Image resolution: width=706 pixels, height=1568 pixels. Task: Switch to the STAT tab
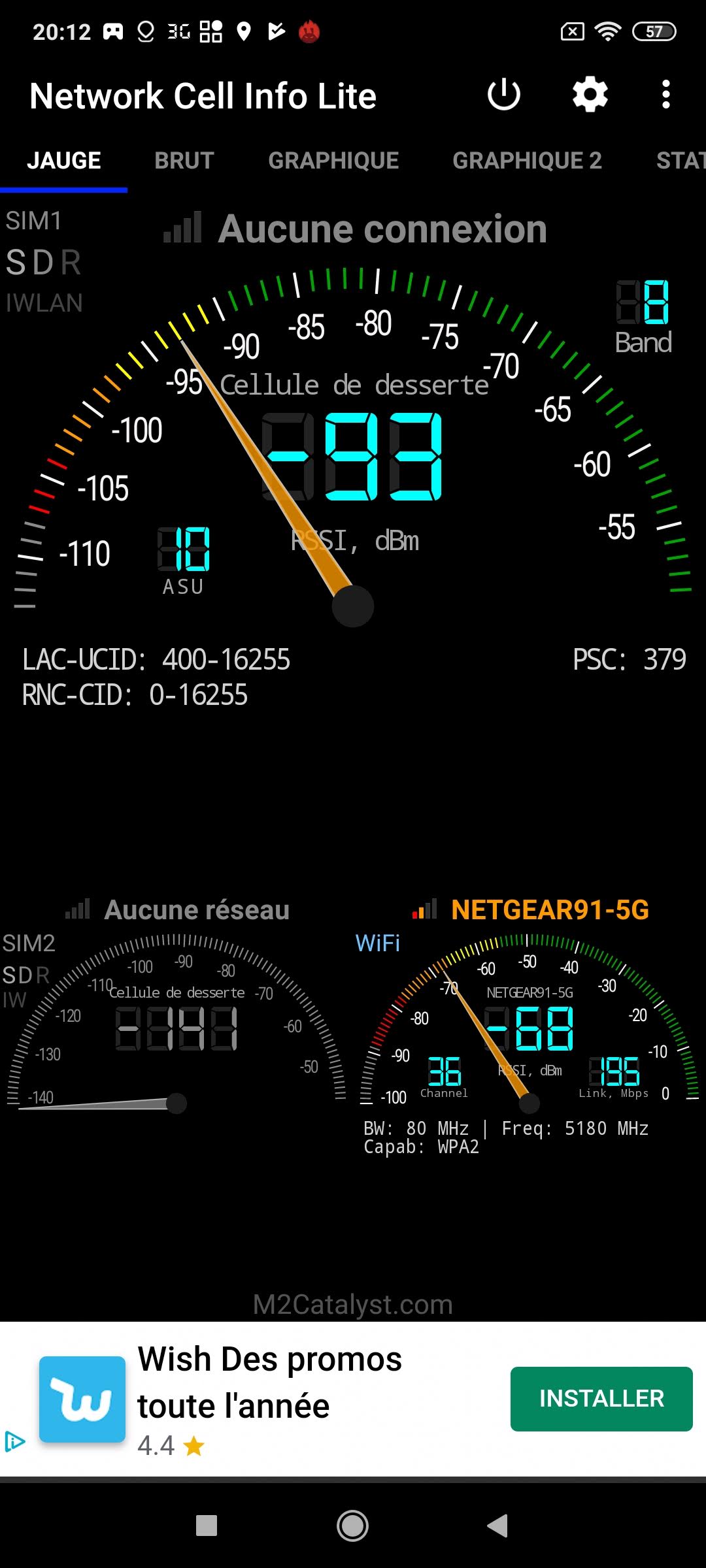[680, 161]
